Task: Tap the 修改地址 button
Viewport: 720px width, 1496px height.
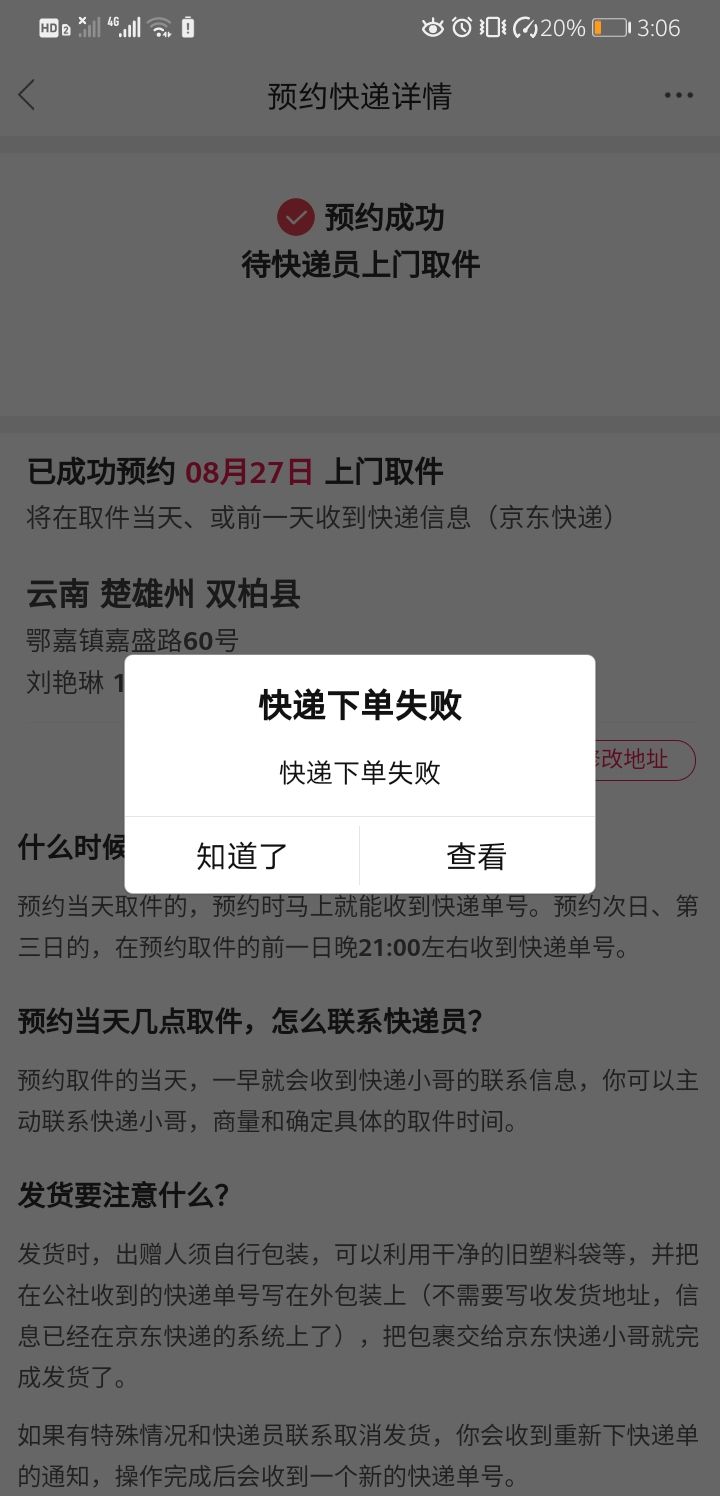Action: (640, 760)
